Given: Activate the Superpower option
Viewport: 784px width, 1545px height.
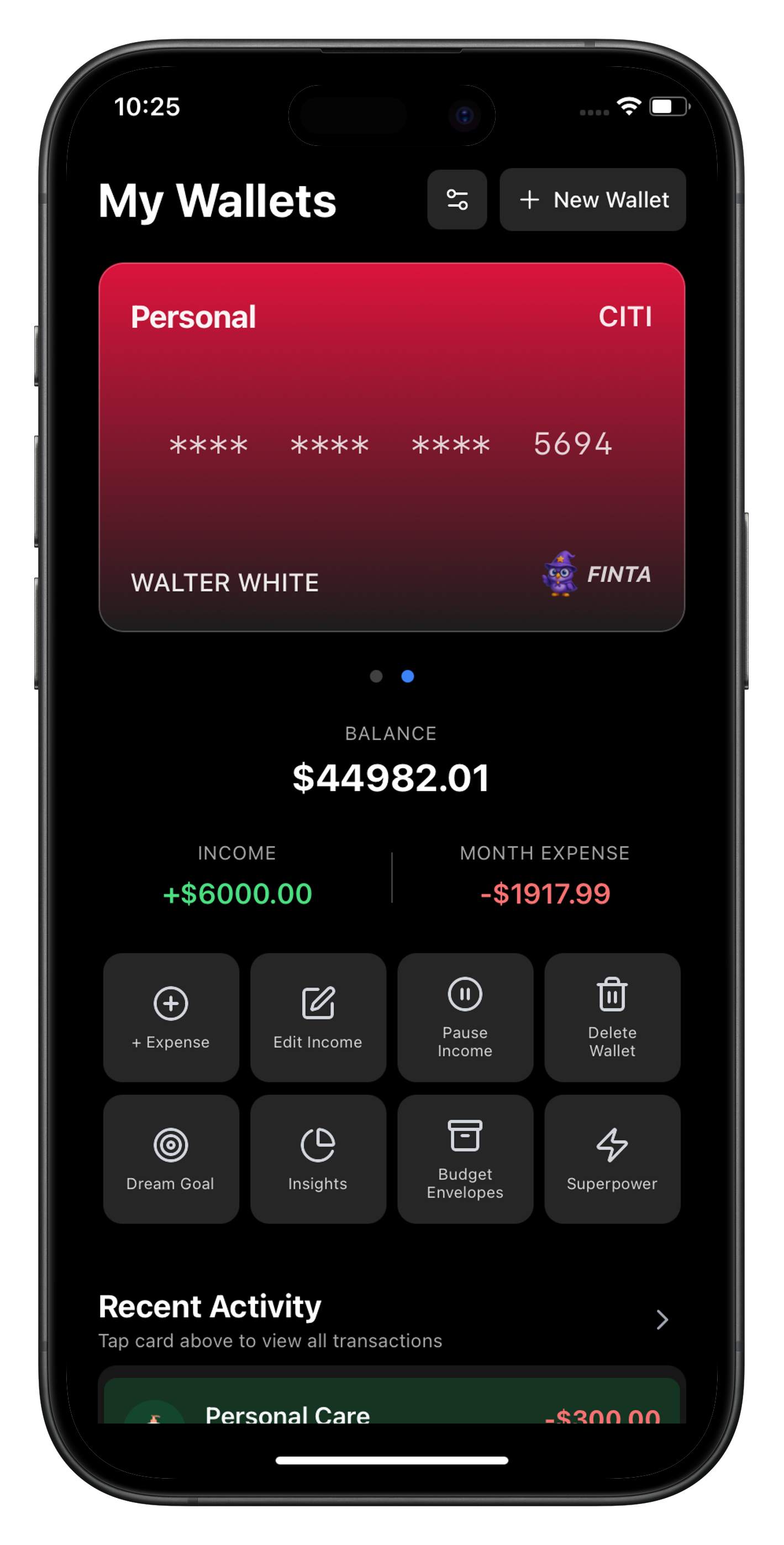Looking at the screenshot, I should 612,1159.
